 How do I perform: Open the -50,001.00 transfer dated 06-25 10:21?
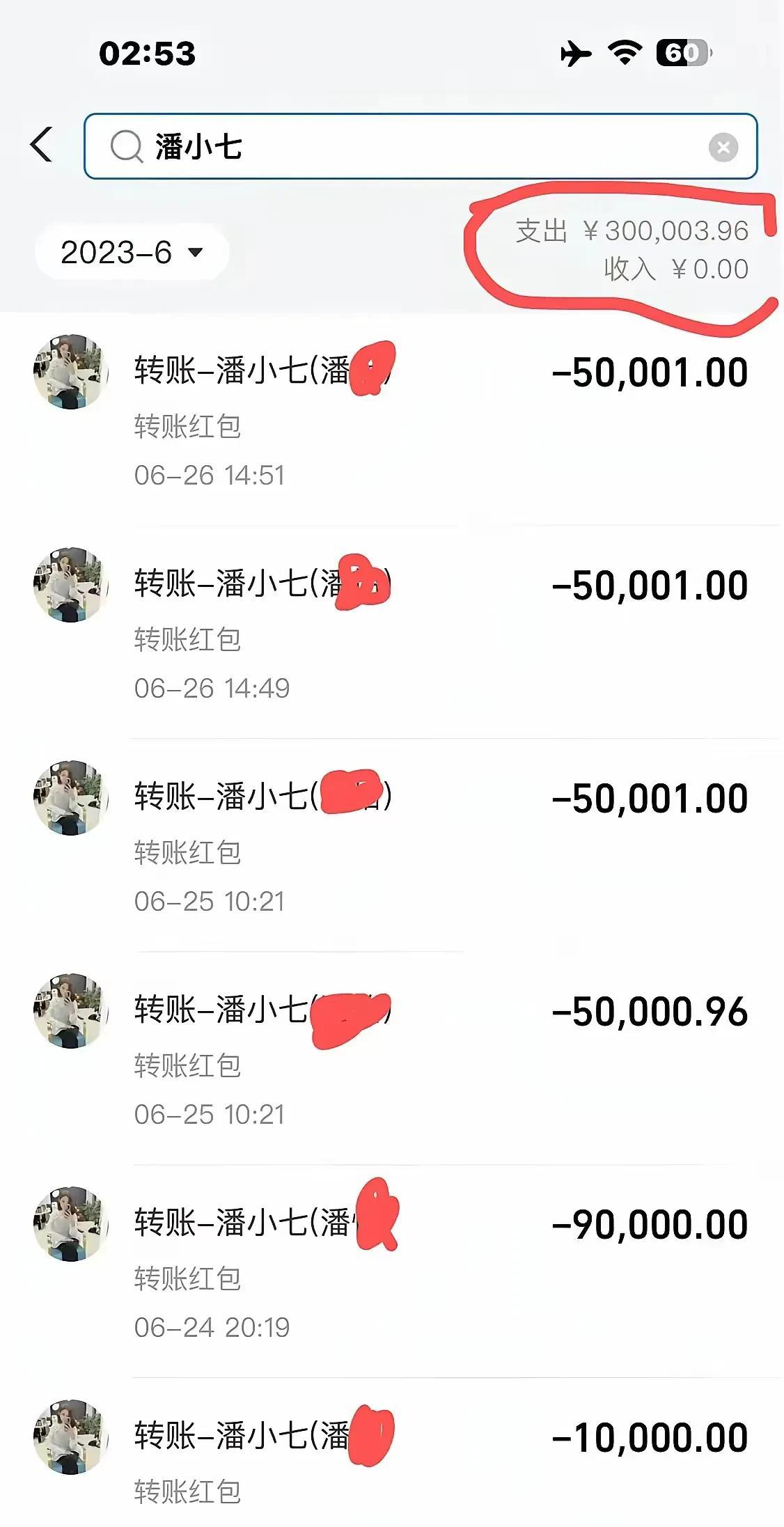418,844
